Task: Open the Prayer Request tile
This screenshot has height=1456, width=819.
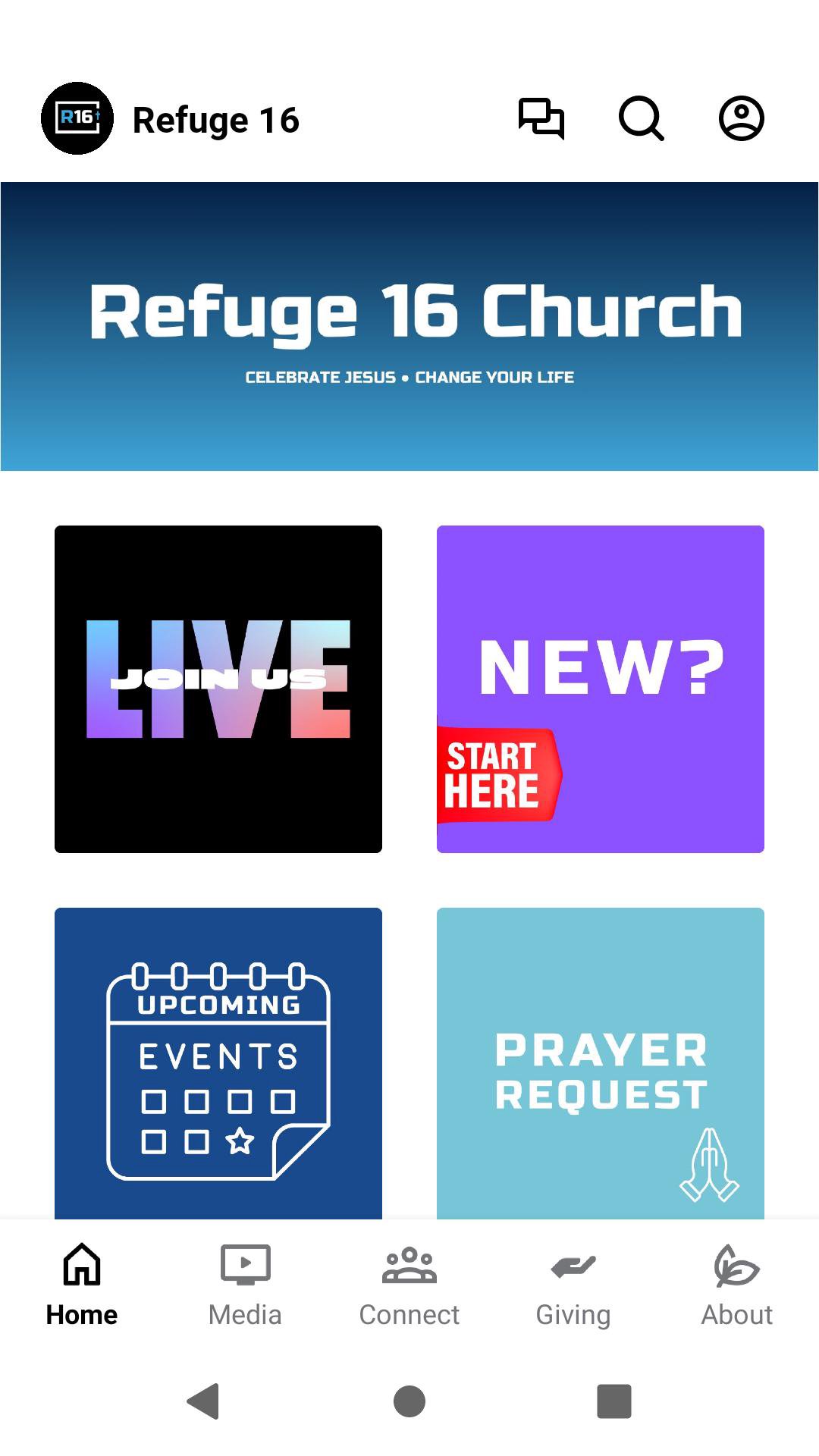Action: point(601,1062)
